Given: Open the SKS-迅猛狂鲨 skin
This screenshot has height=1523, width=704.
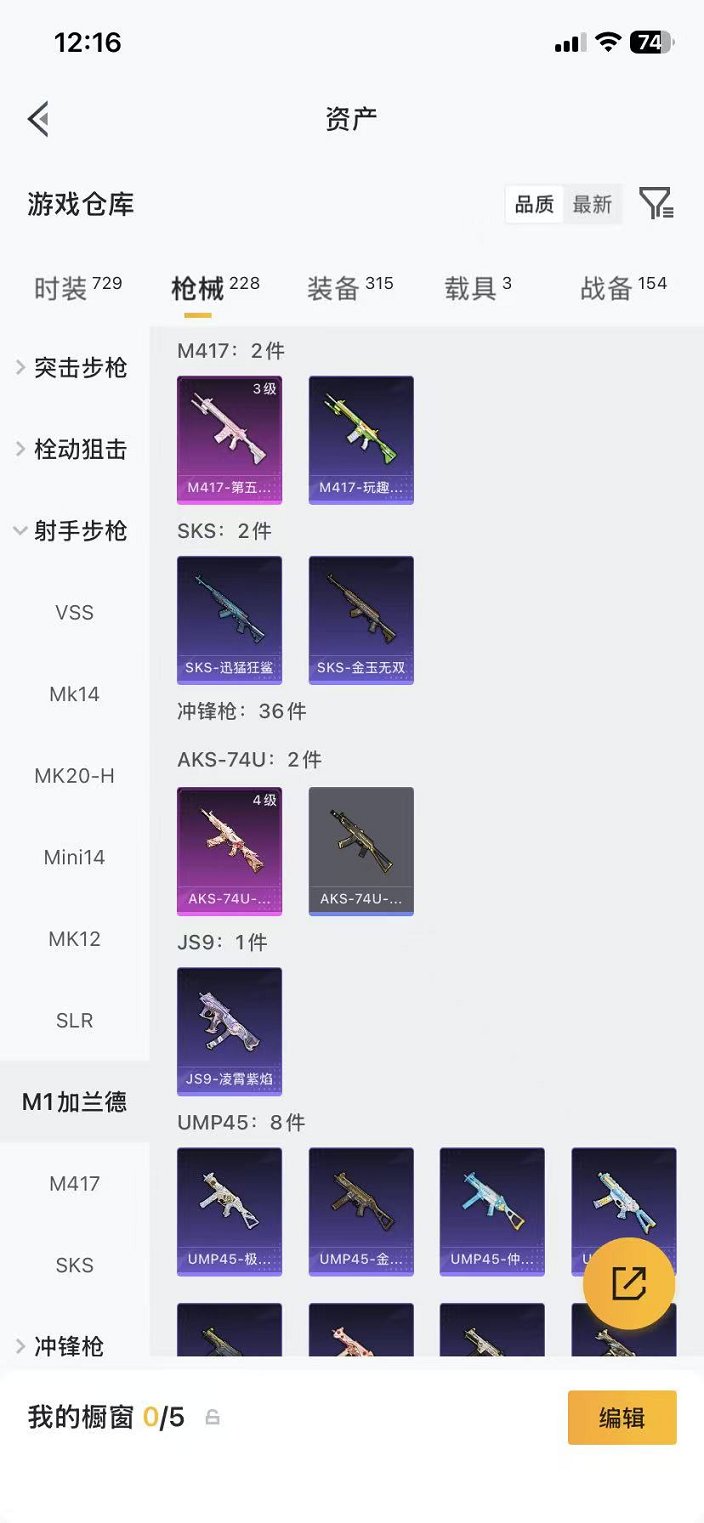Looking at the screenshot, I should 229,620.
